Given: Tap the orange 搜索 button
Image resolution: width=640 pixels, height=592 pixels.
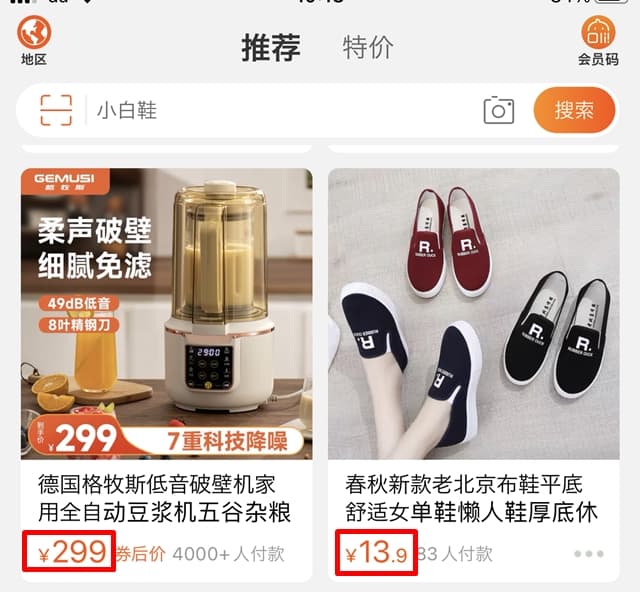Looking at the screenshot, I should click(574, 110).
